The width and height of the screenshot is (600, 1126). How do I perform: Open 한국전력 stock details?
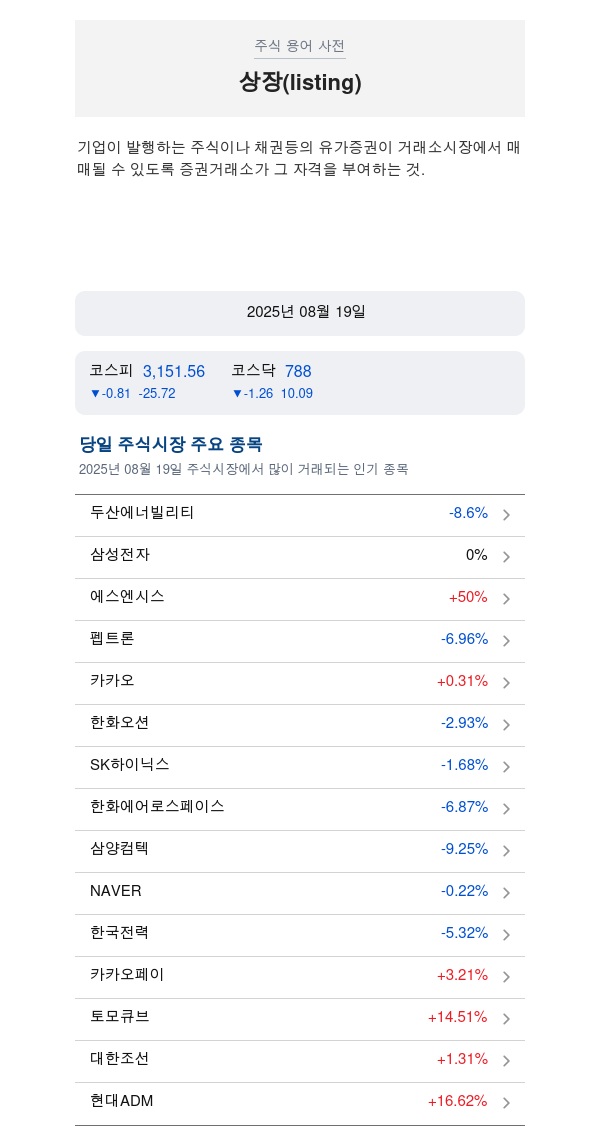tap(299, 936)
